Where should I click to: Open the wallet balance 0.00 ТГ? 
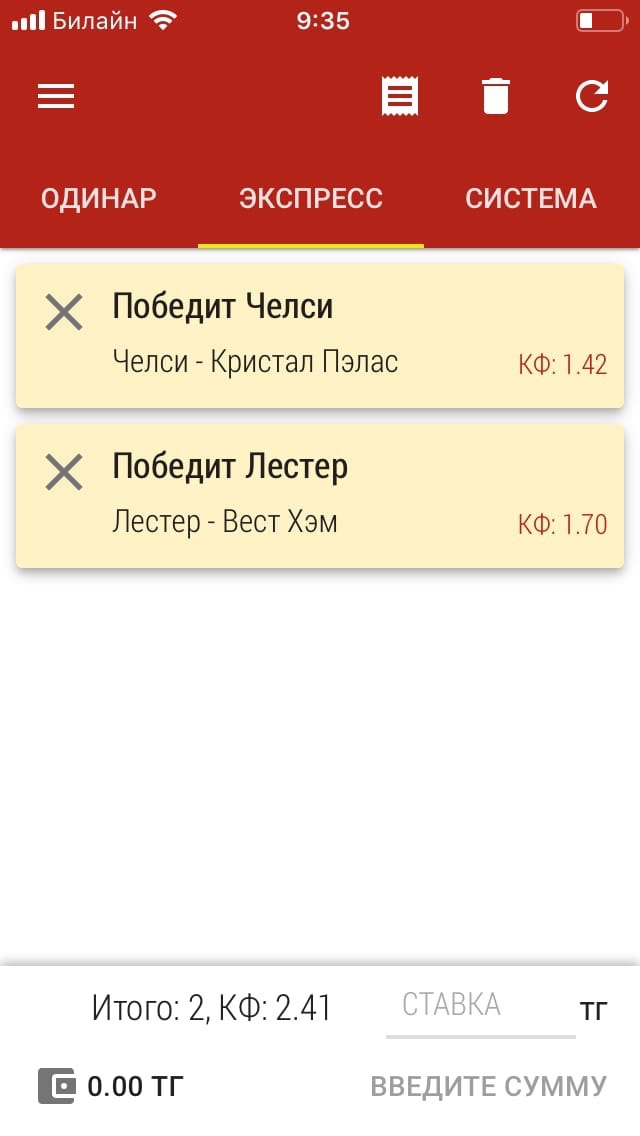111,1086
